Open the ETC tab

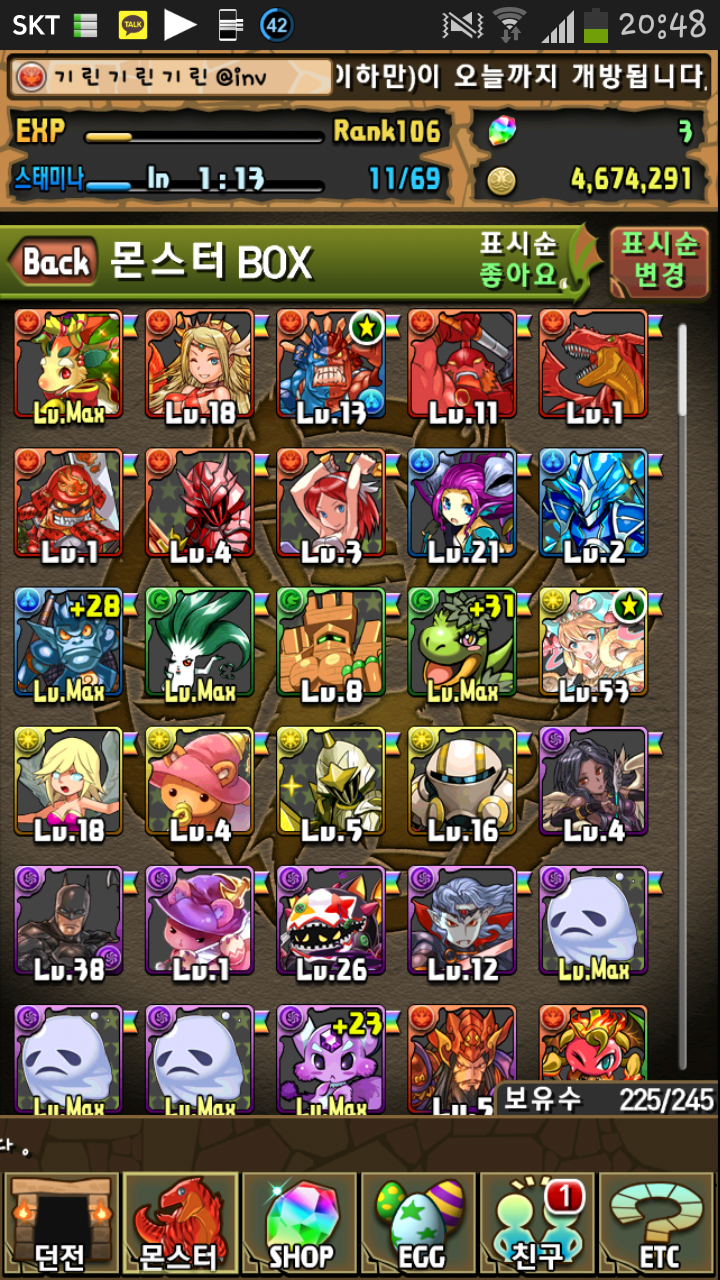pos(659,1225)
